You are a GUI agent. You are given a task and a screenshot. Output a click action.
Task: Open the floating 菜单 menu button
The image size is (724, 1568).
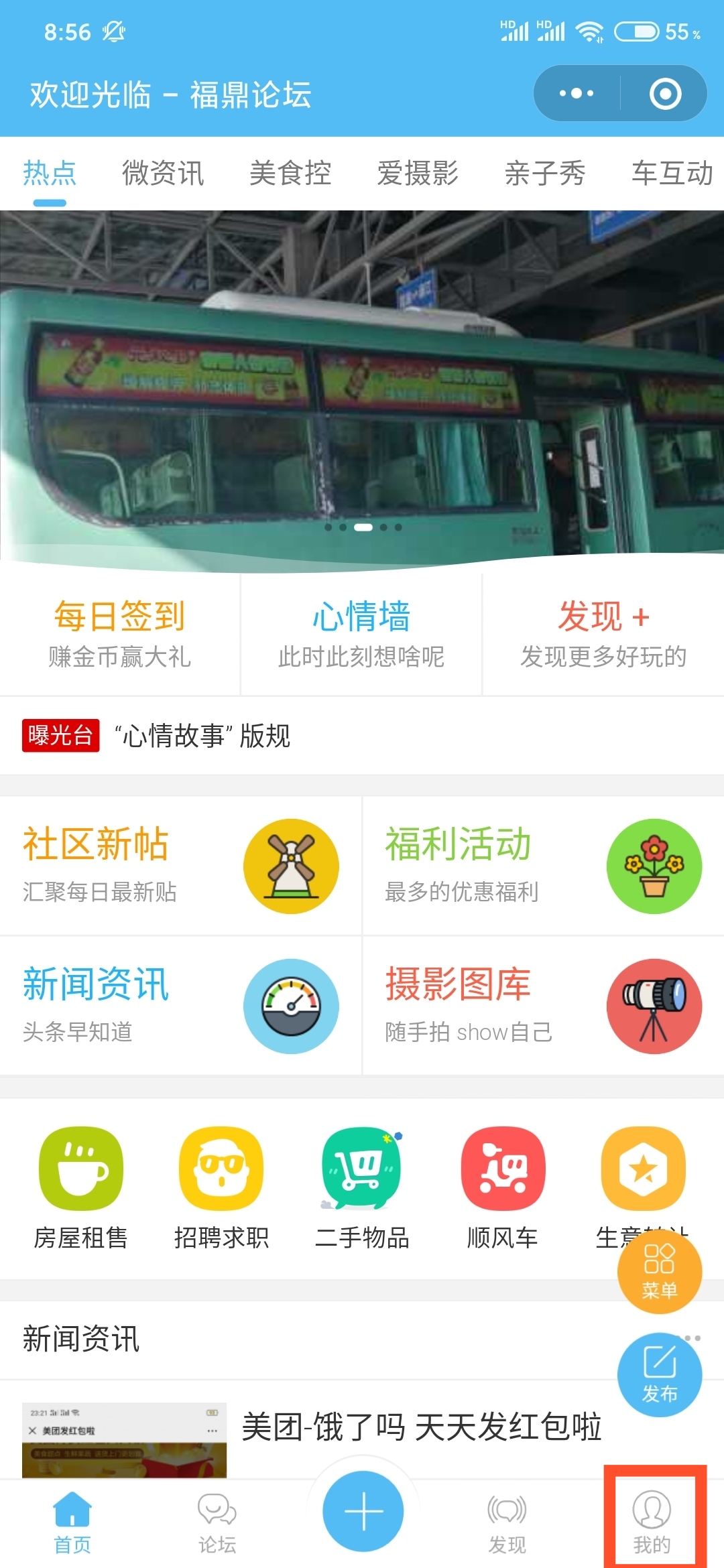(659, 1270)
